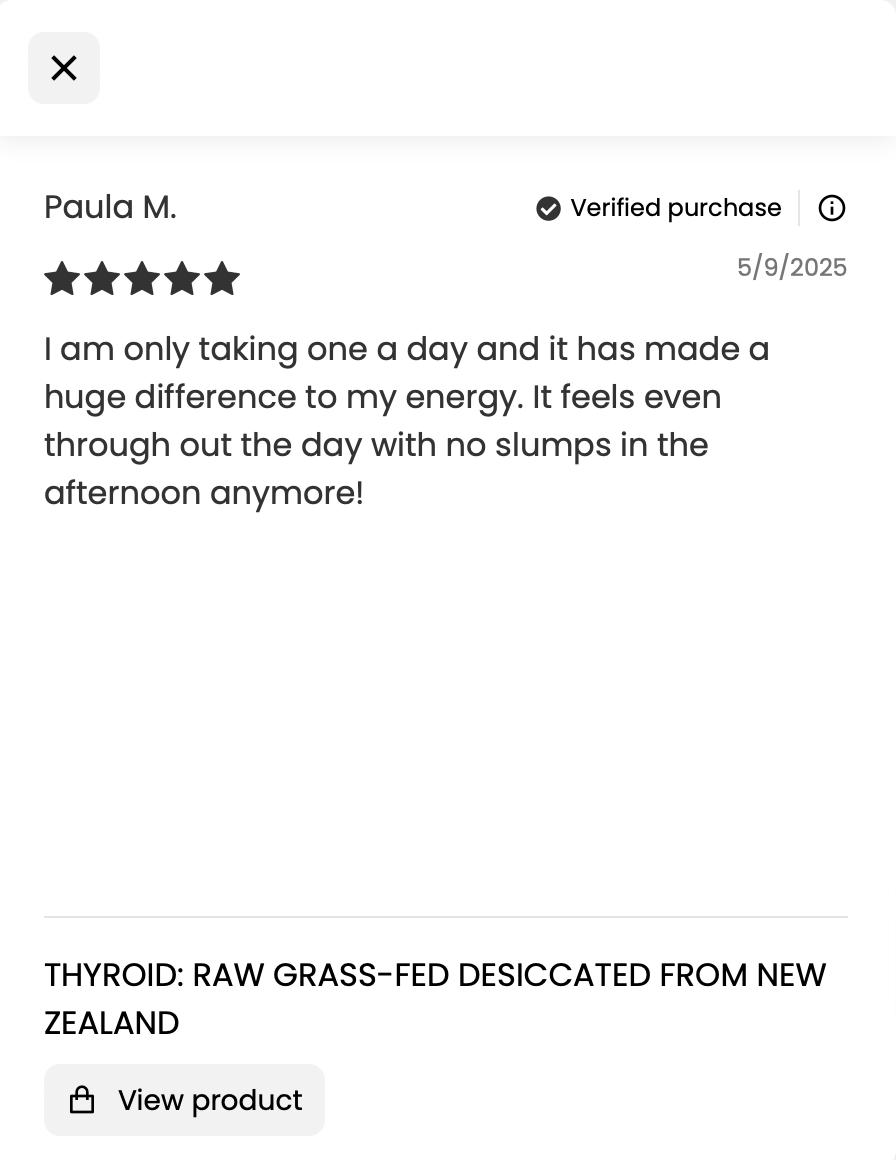The image size is (896, 1160).
Task: Click the middle star of the rating
Action: (142, 279)
